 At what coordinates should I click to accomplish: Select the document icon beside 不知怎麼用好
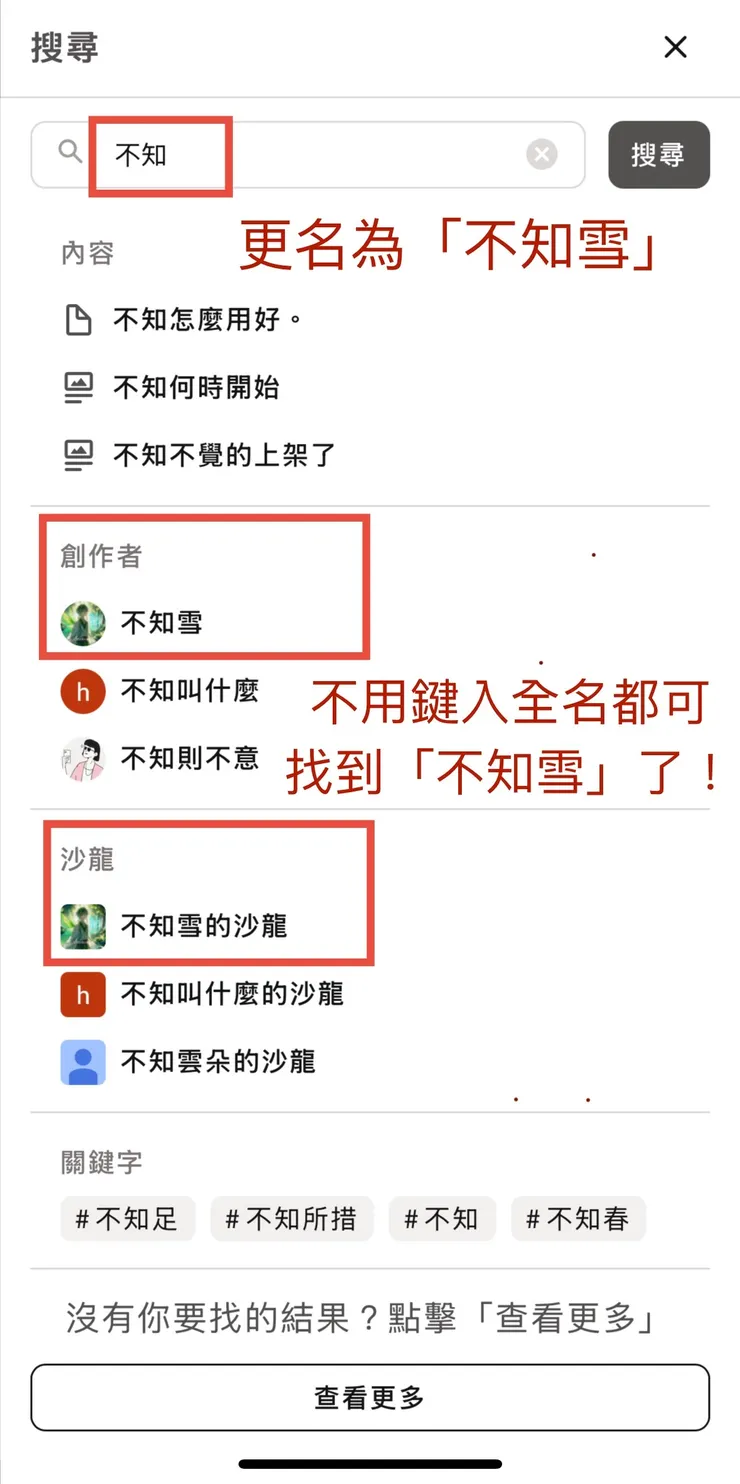click(78, 317)
